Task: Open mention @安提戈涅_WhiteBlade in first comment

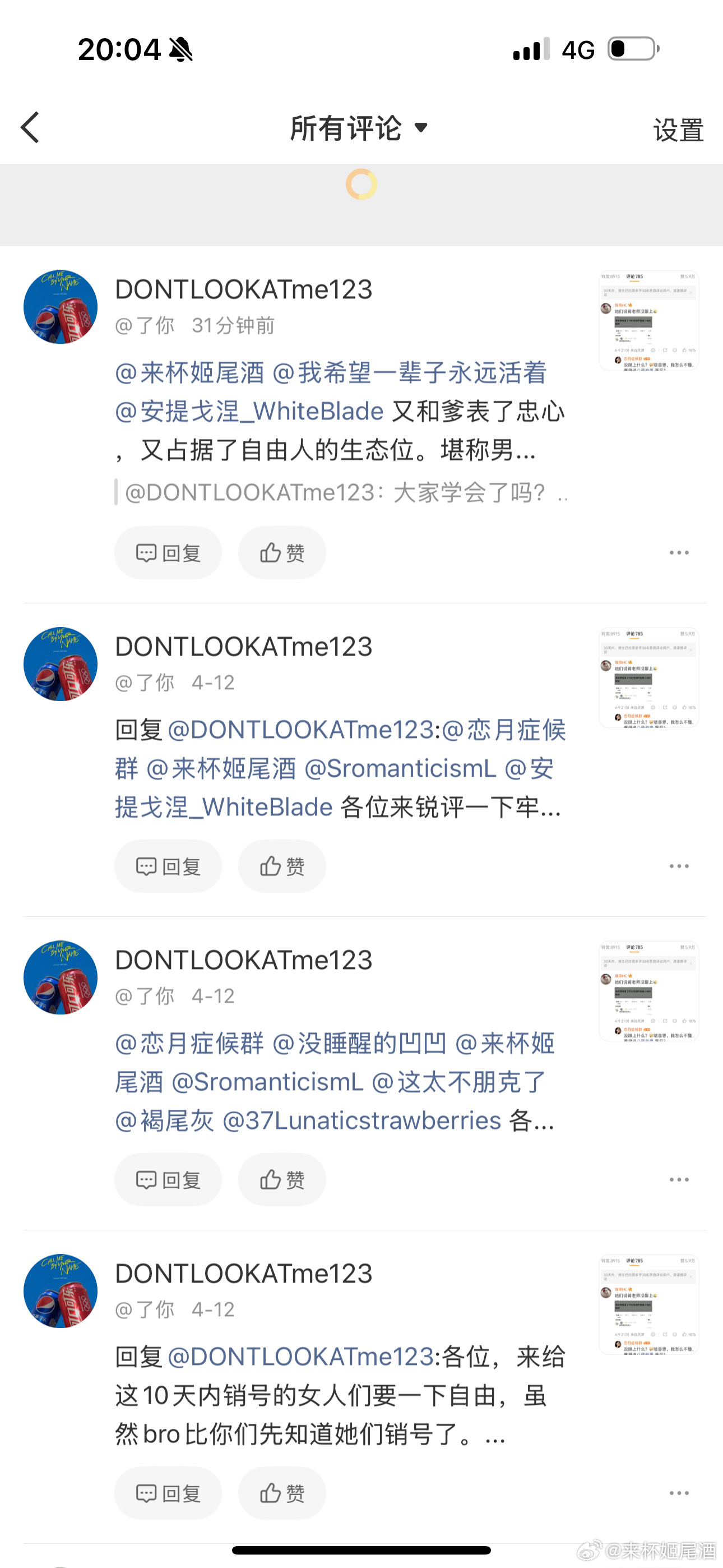Action: [249, 412]
